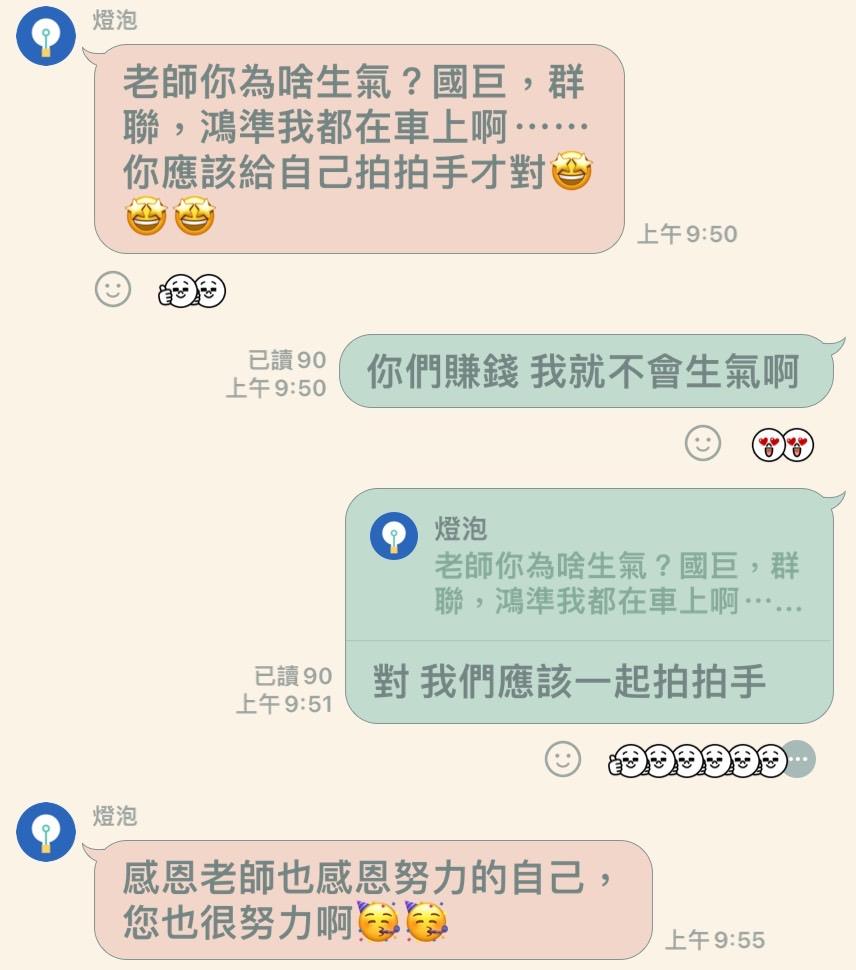Show more reactions on 對 我們應該一起拍拍手

coord(798,759)
